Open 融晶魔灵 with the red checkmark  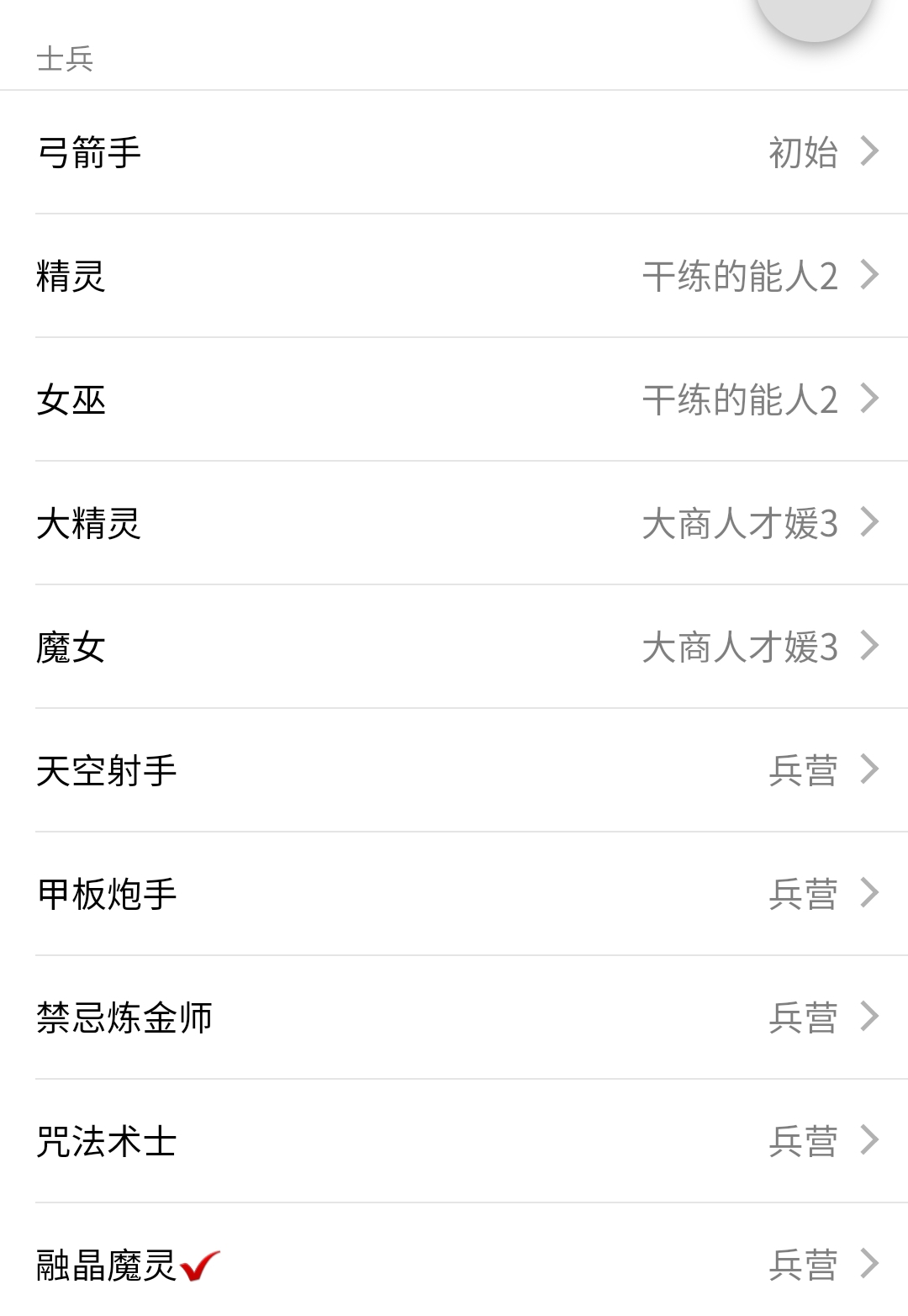click(x=454, y=1264)
